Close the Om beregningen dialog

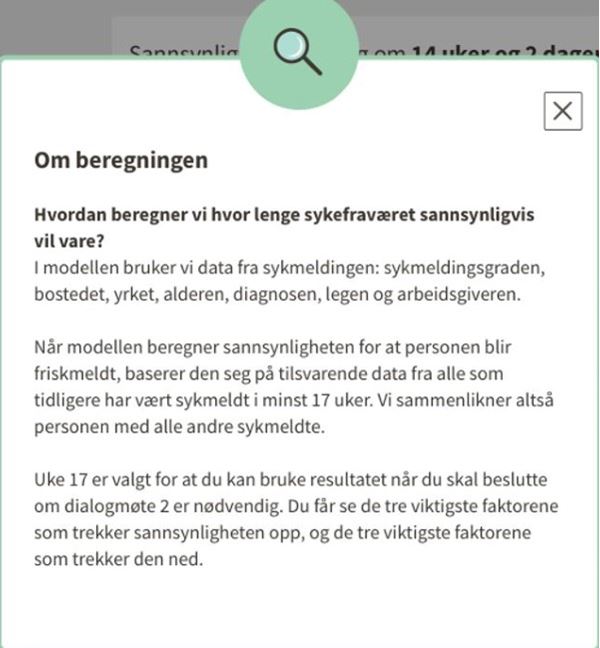562,111
